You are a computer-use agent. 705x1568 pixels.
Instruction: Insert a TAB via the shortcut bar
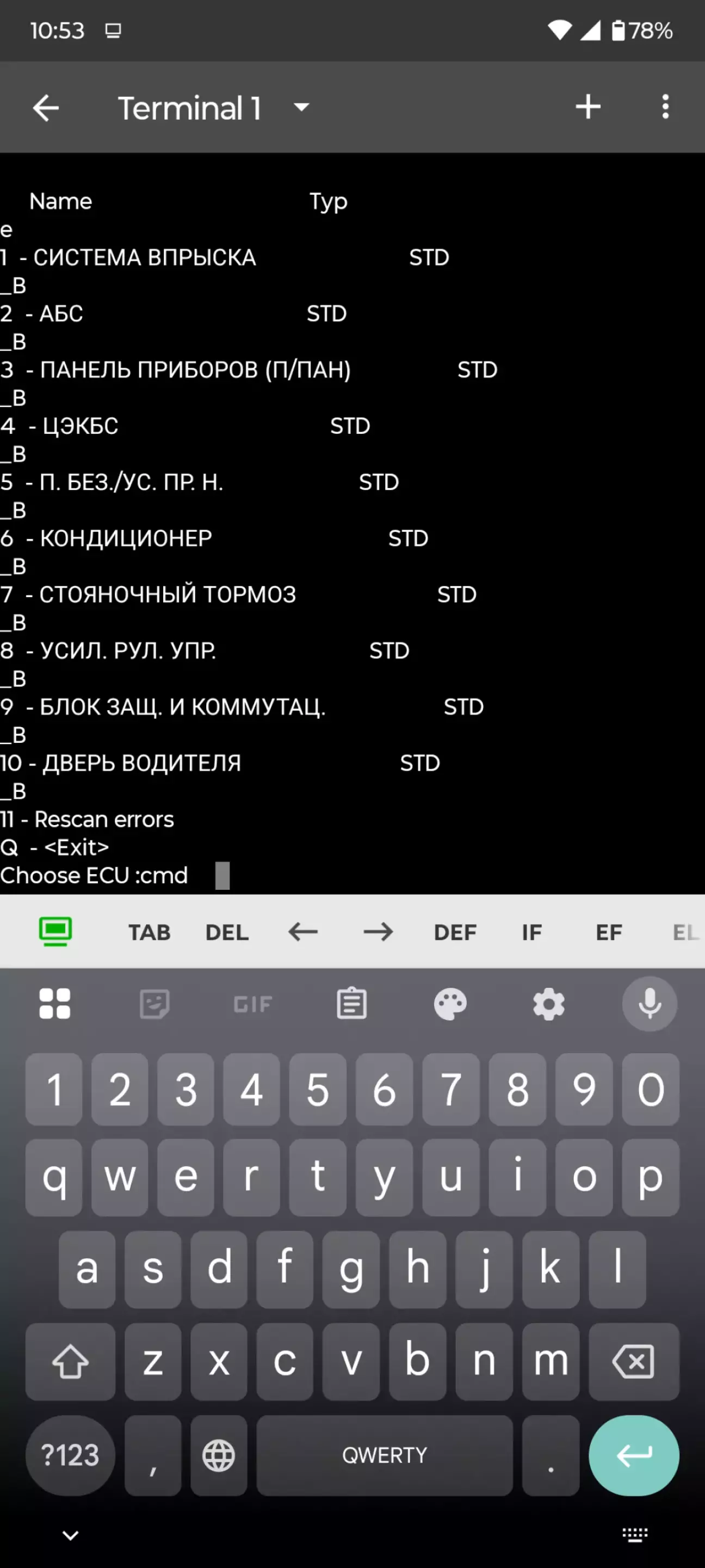pyautogui.click(x=149, y=932)
